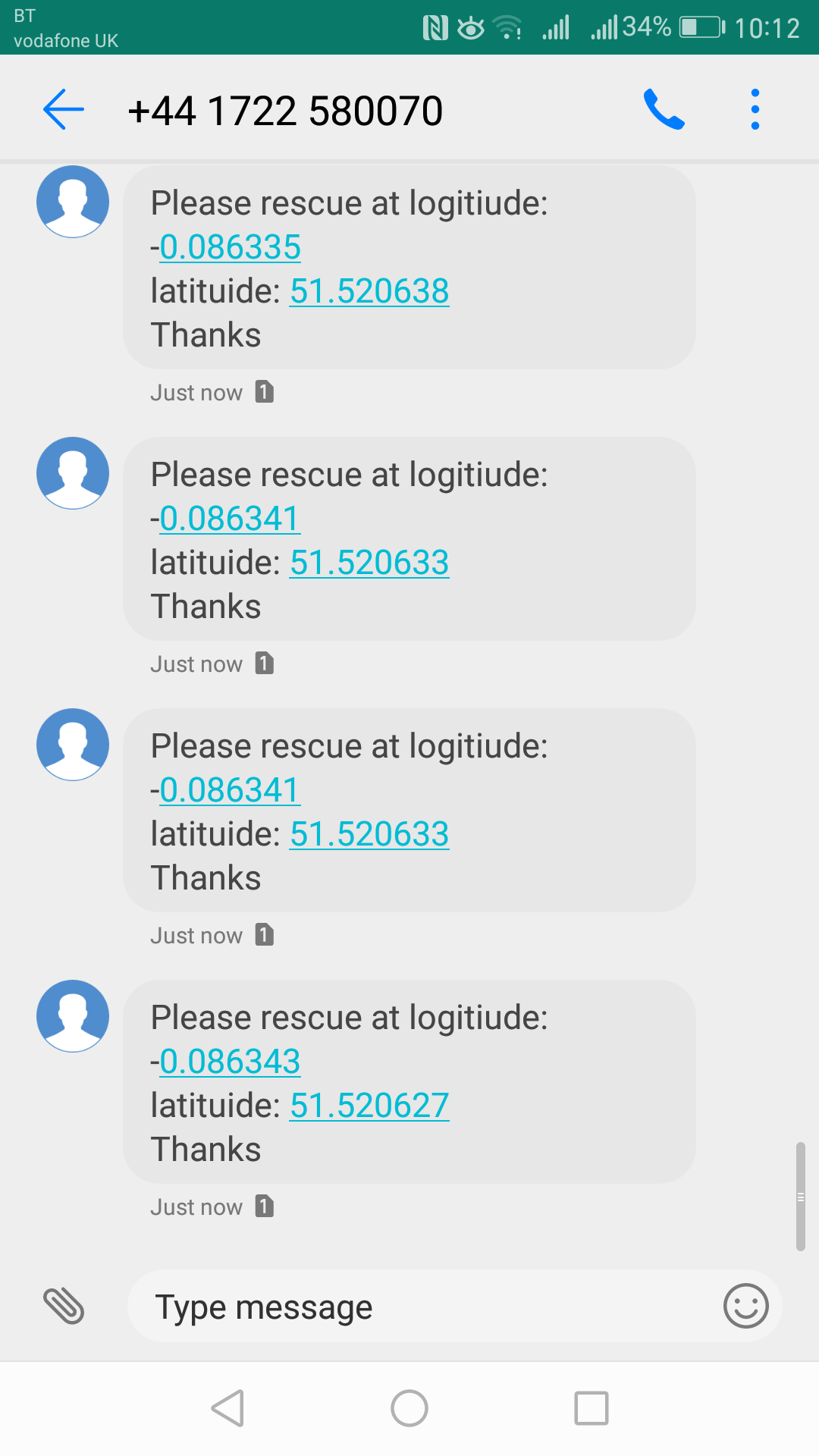Show recent apps from the navigation bar
The height and width of the screenshot is (1456, 819).
pos(591,1408)
